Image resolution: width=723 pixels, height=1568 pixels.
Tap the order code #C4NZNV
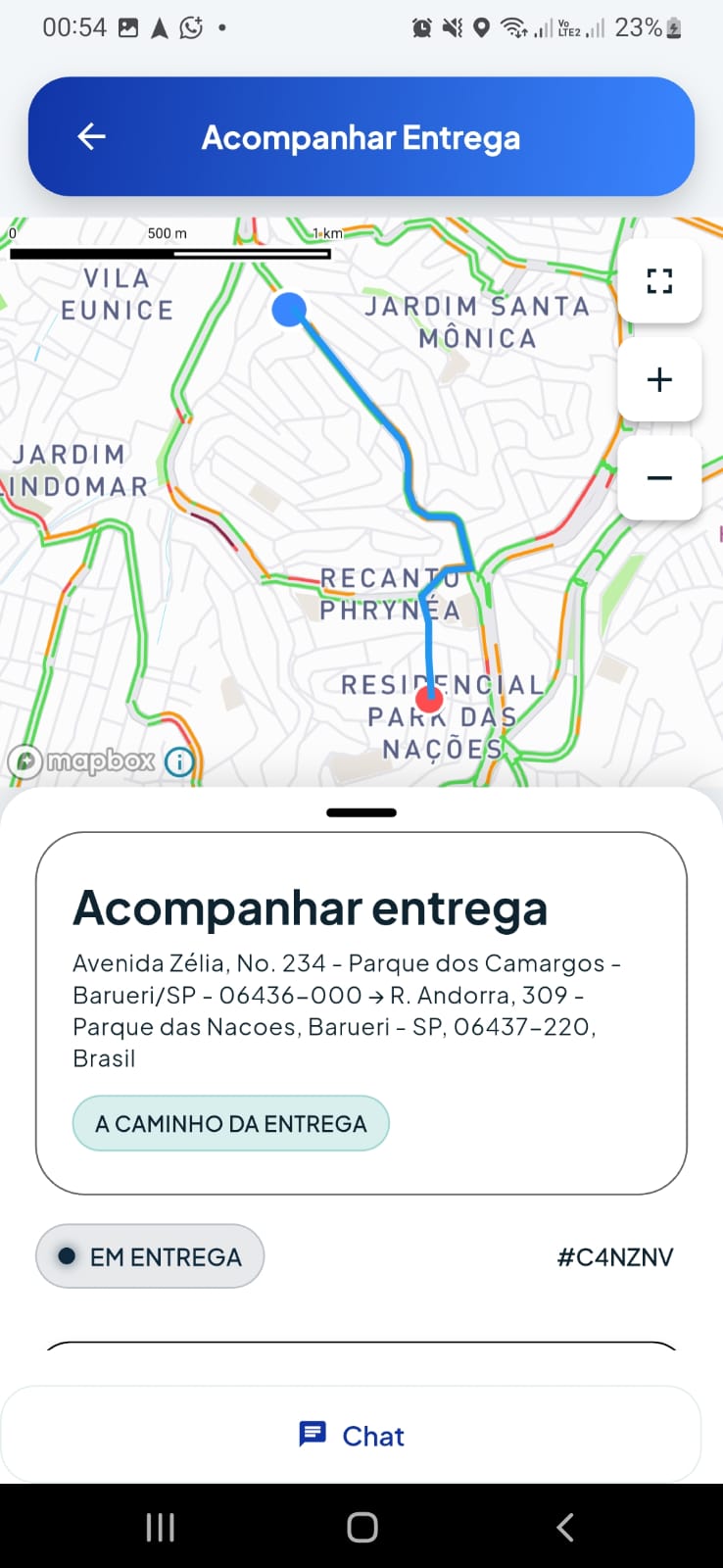(613, 1255)
